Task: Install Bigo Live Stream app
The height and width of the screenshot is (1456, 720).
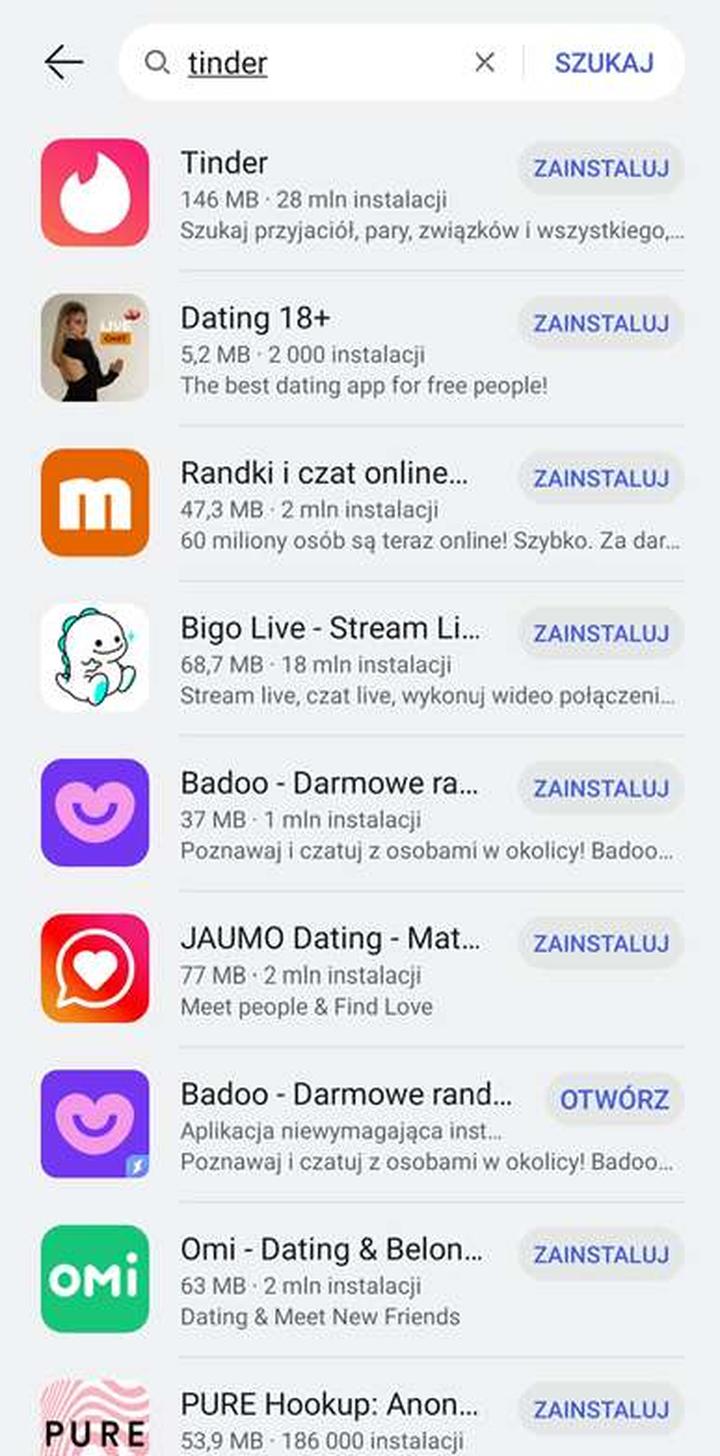Action: pos(599,633)
